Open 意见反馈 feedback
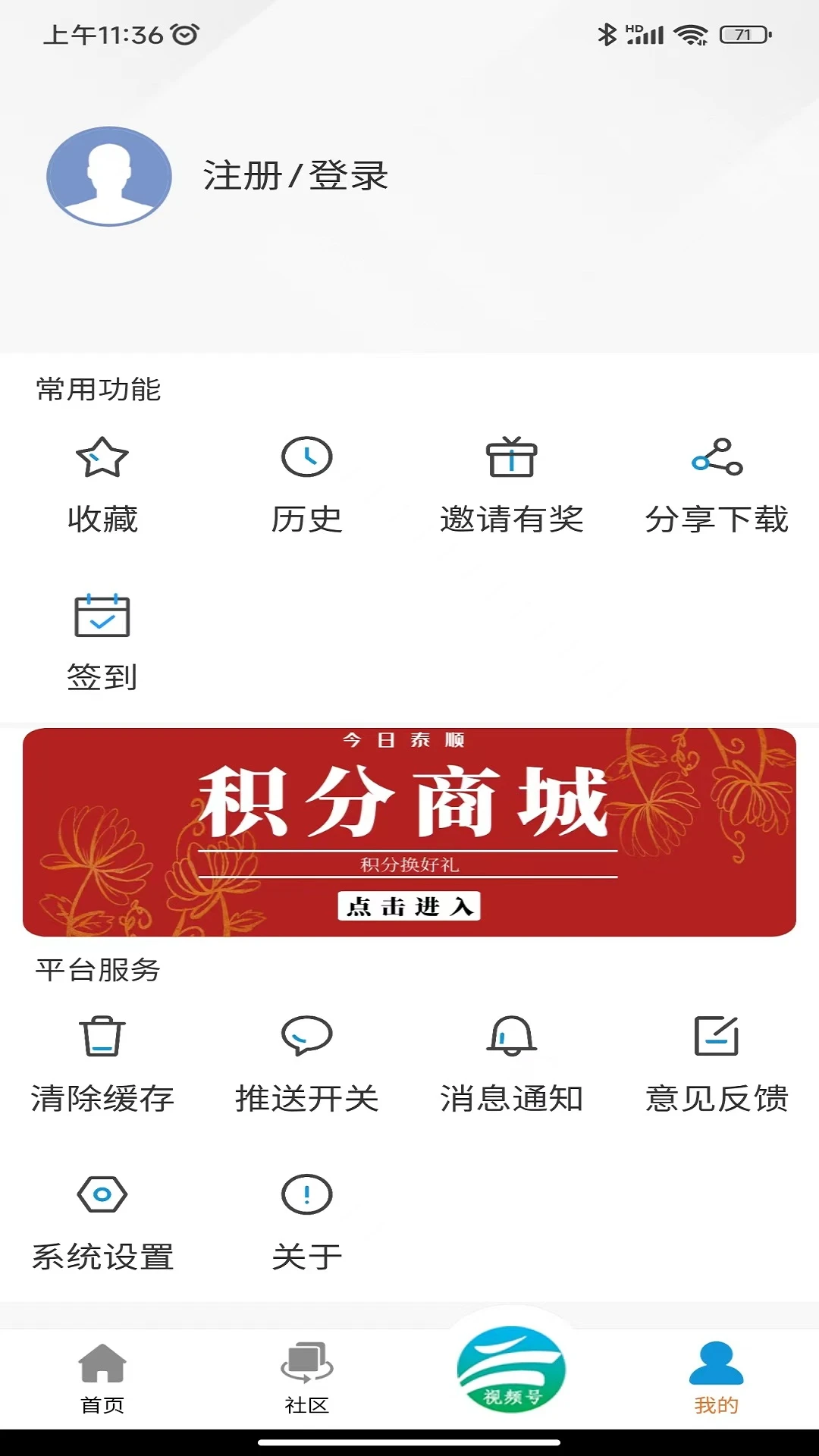 [717, 1065]
